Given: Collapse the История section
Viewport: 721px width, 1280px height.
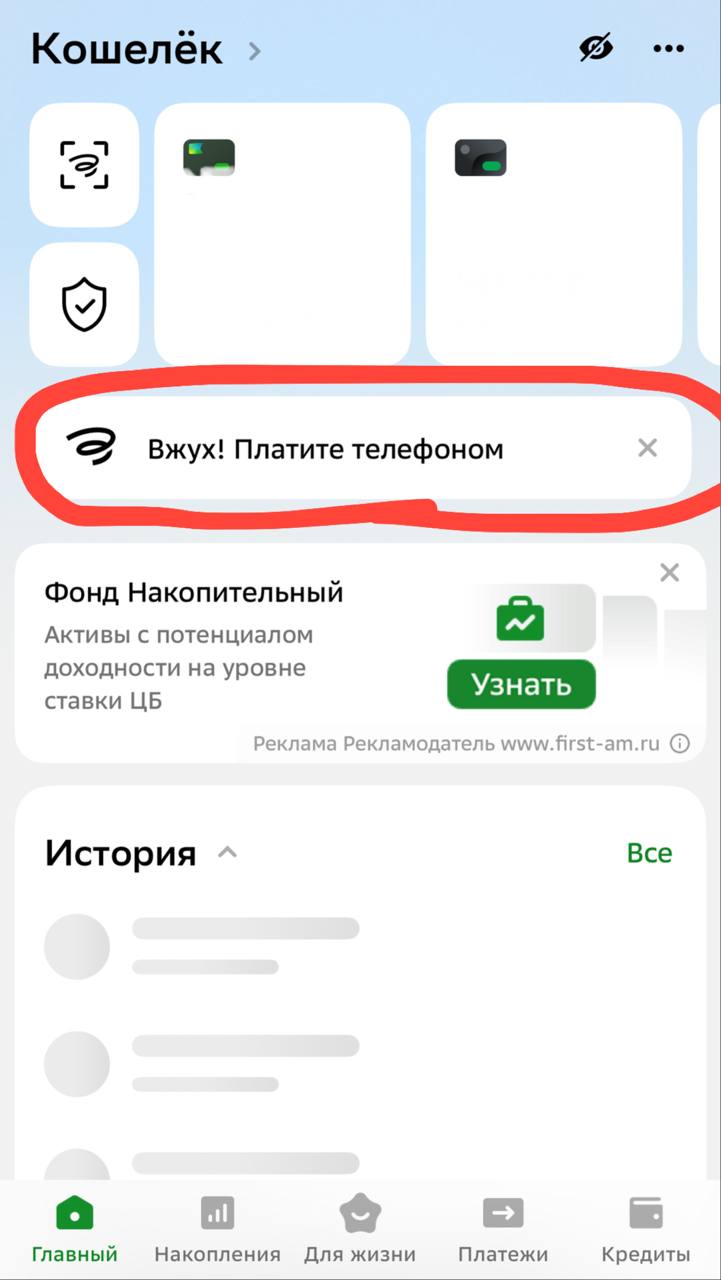Looking at the screenshot, I should pyautogui.click(x=228, y=853).
